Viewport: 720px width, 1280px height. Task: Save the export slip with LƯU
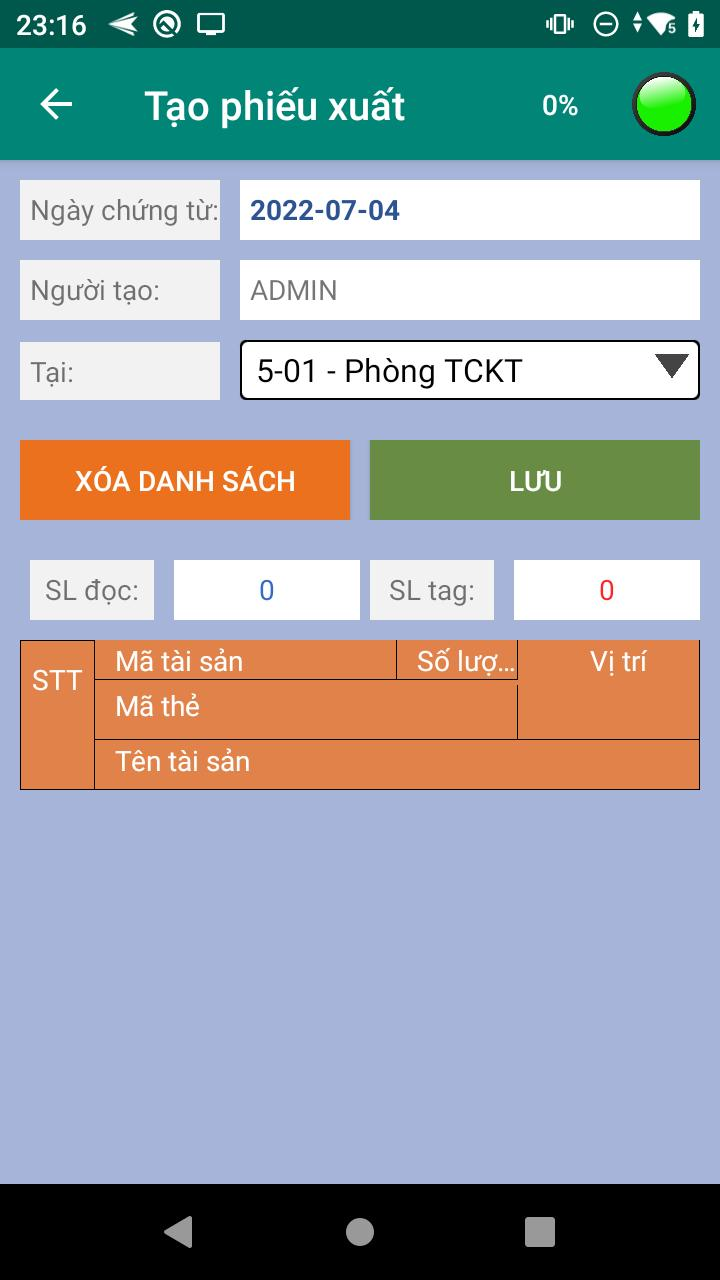click(535, 480)
